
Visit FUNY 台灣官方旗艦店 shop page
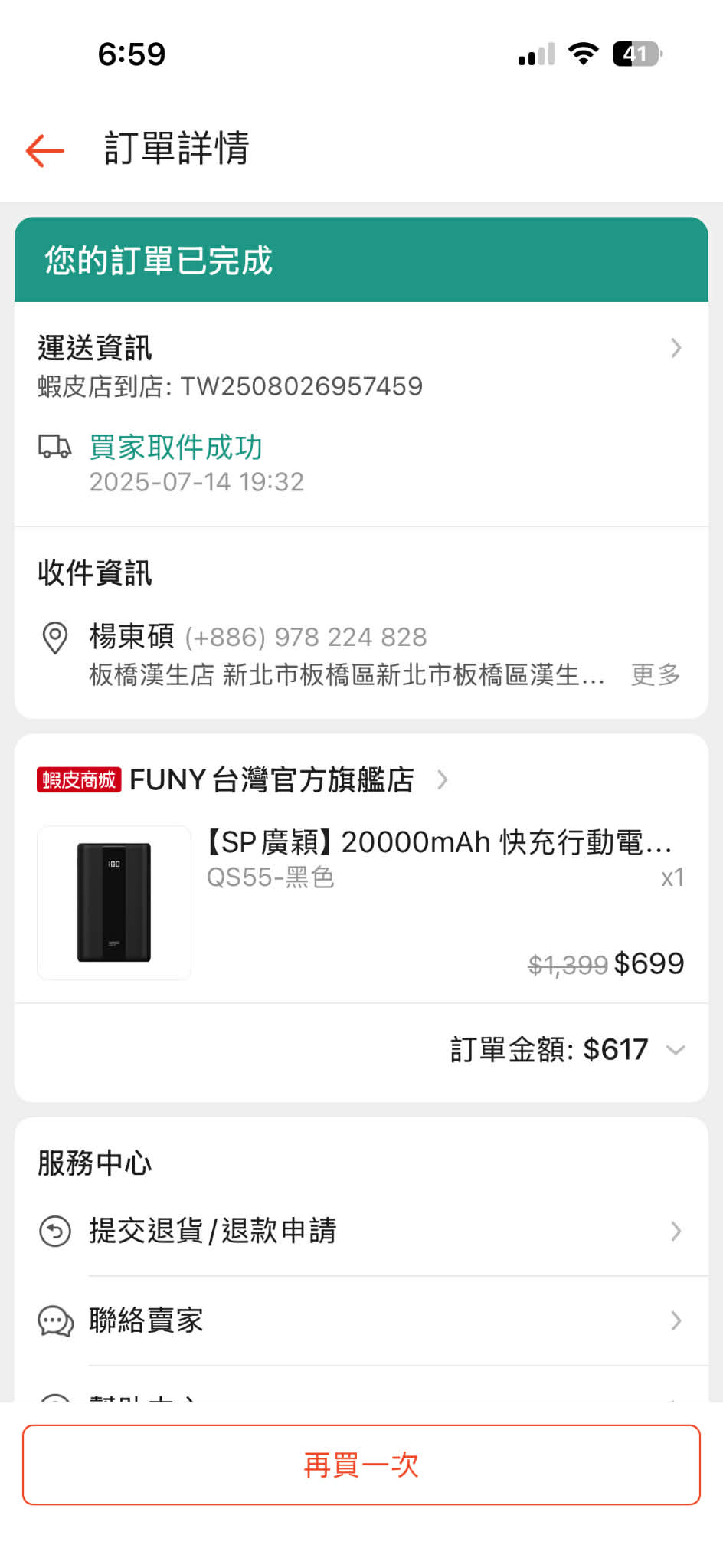point(271,780)
